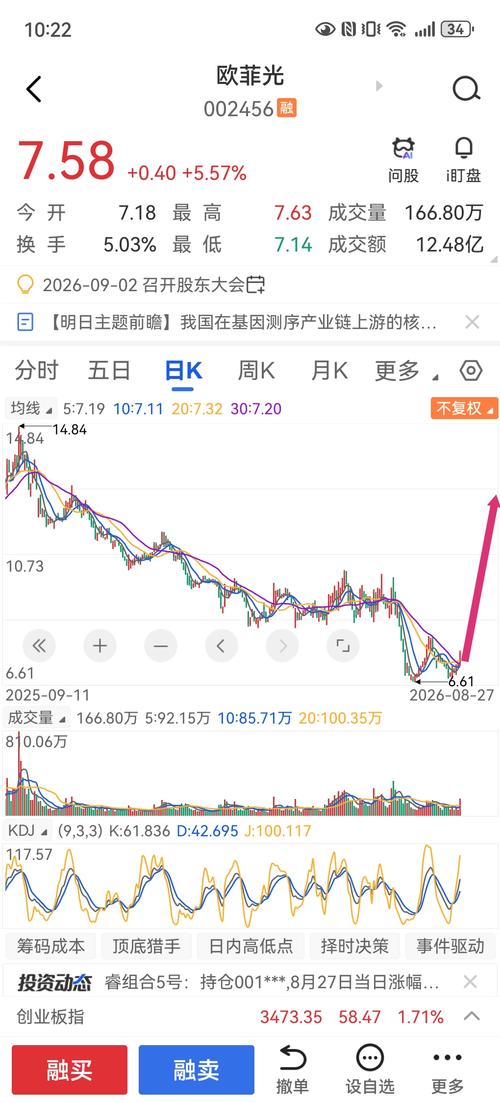Select the 周K chart tab

click(x=256, y=370)
